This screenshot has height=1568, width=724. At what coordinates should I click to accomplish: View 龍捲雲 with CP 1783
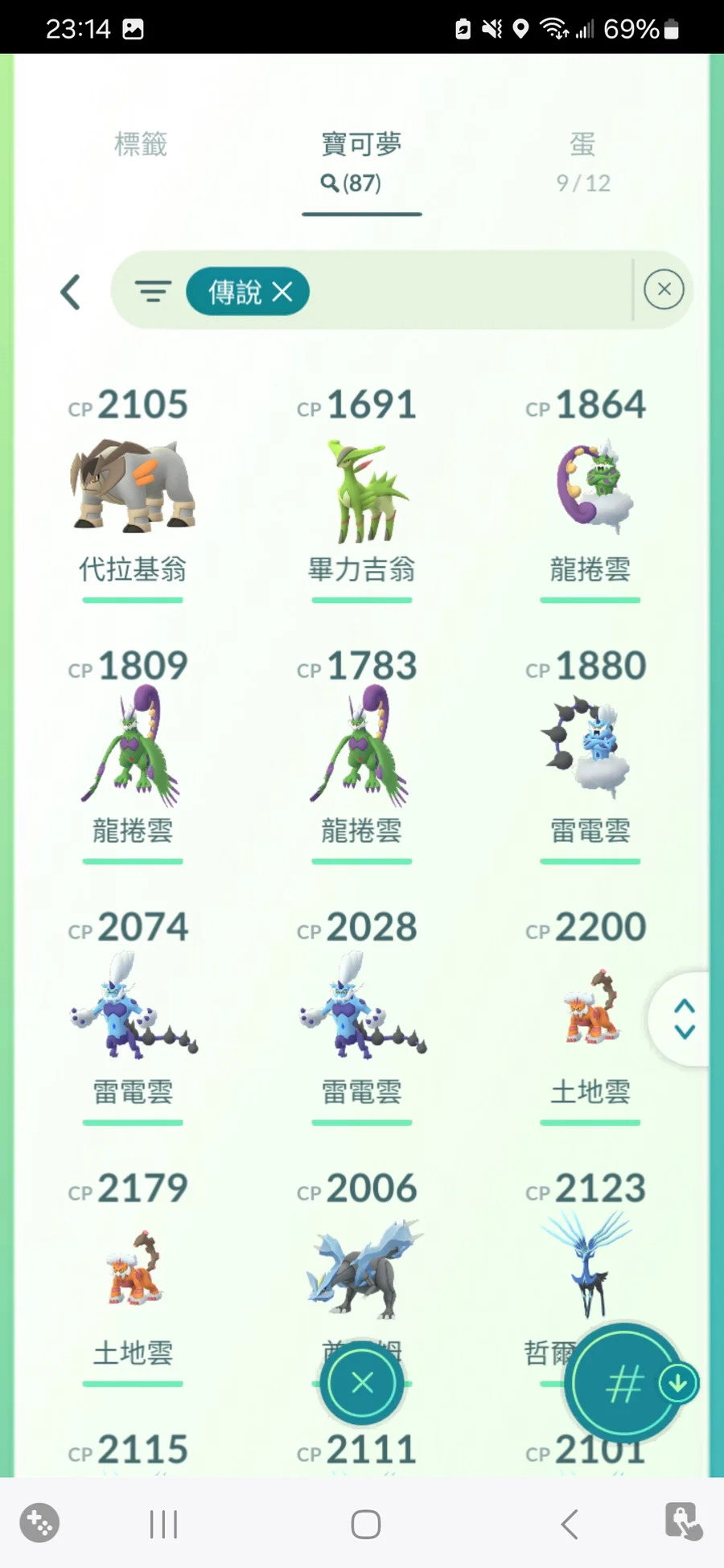(361, 748)
